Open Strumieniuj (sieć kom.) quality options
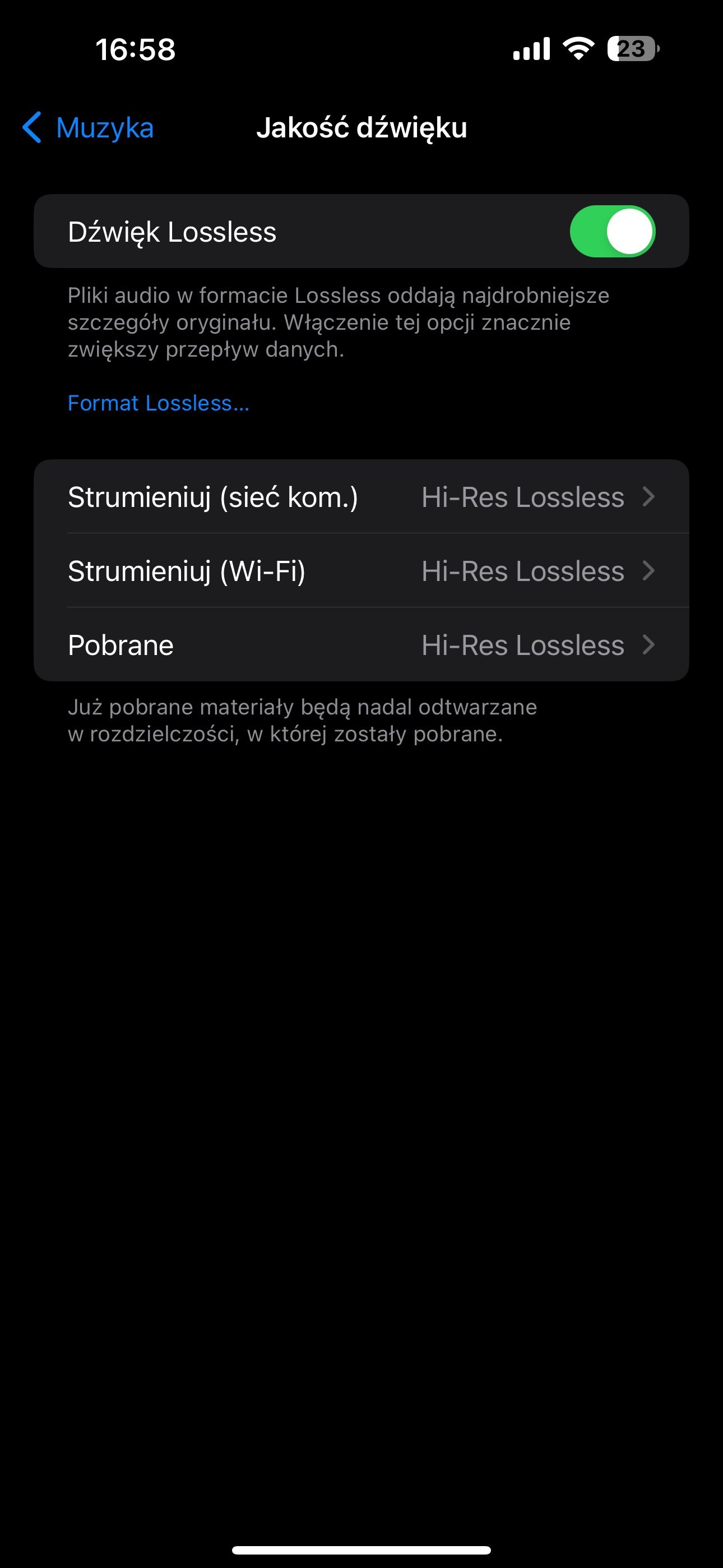This screenshot has width=723, height=1568. pos(361,497)
